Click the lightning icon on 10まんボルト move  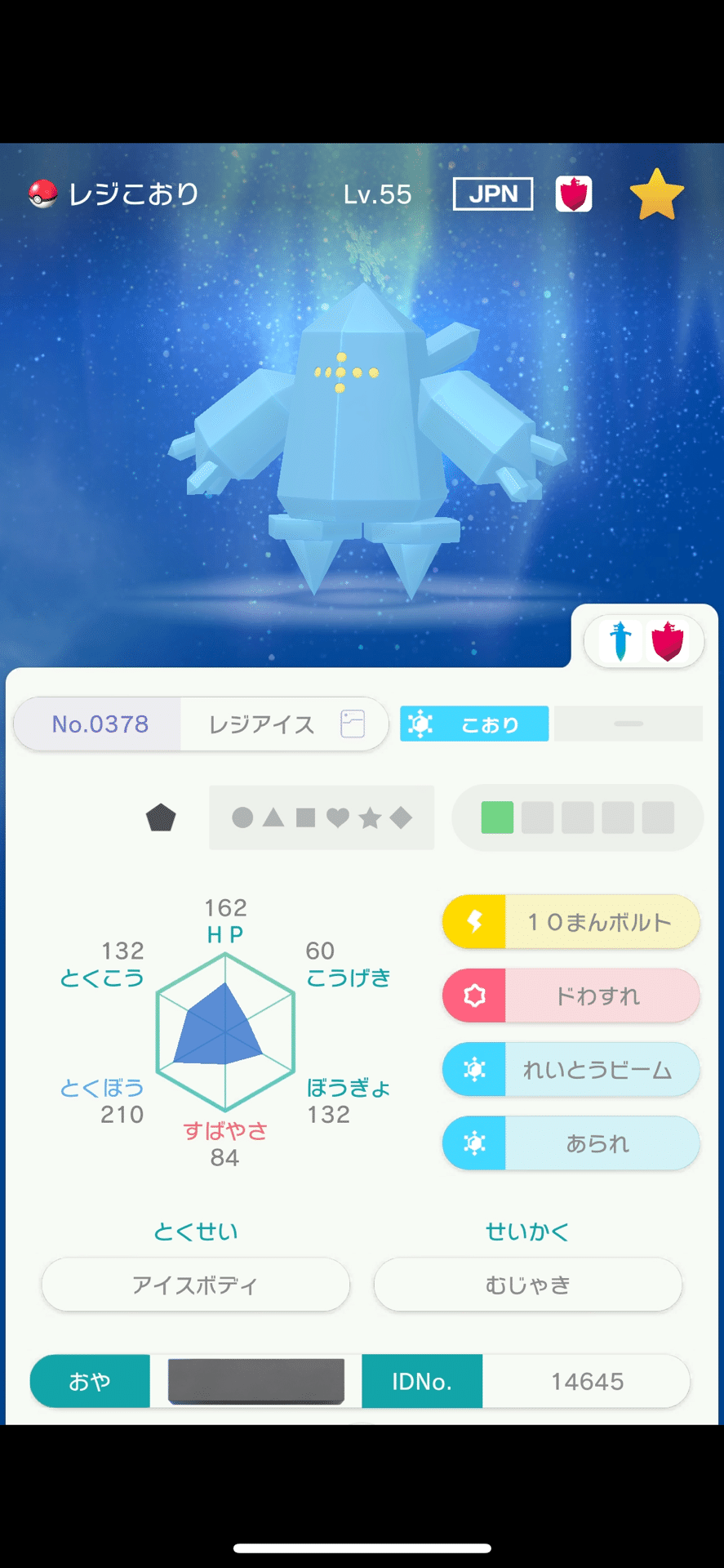point(473,922)
